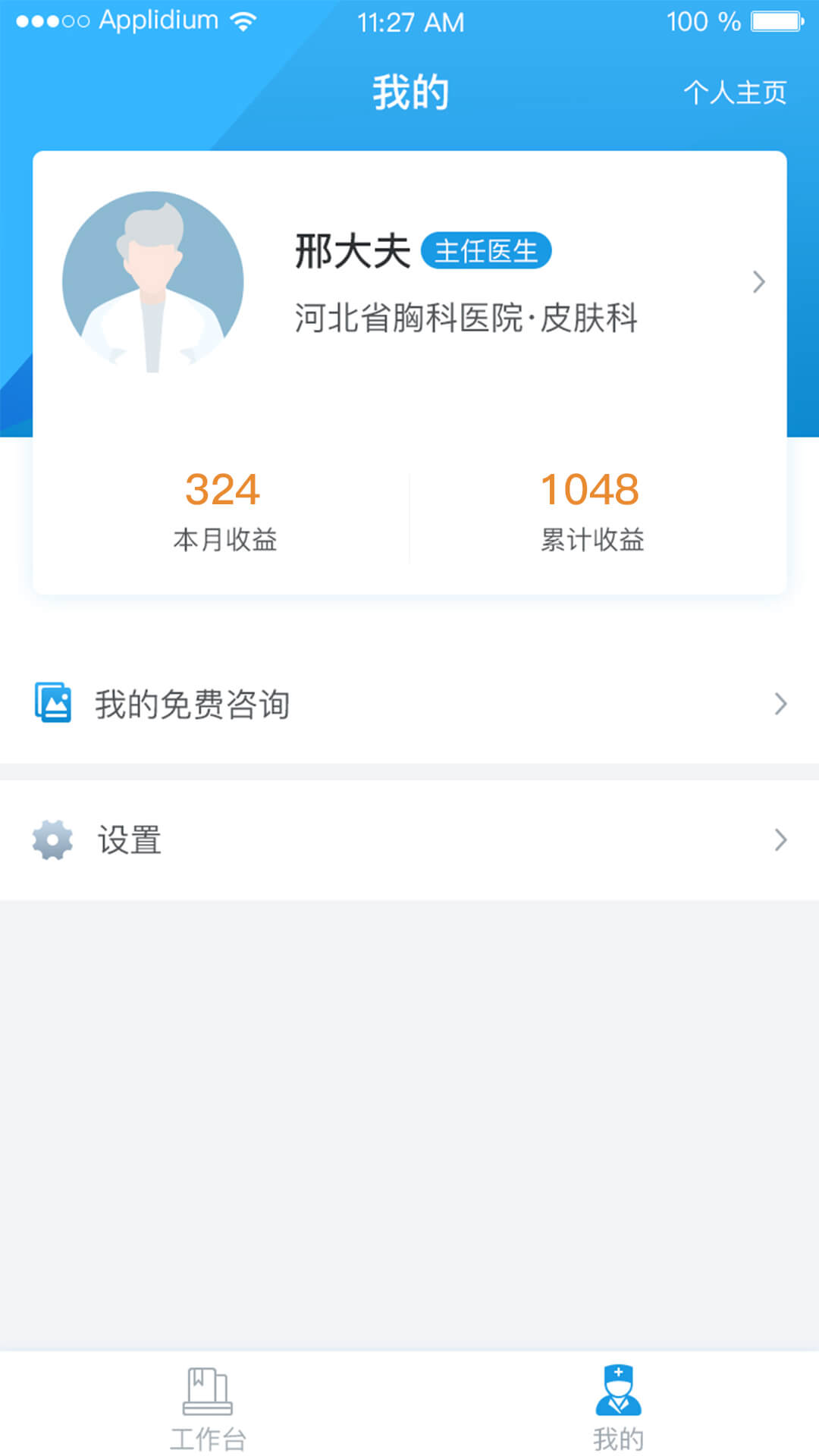Screen dimensions: 819x1456
Task: Click the 324 monthly earnings number
Action: click(x=224, y=491)
